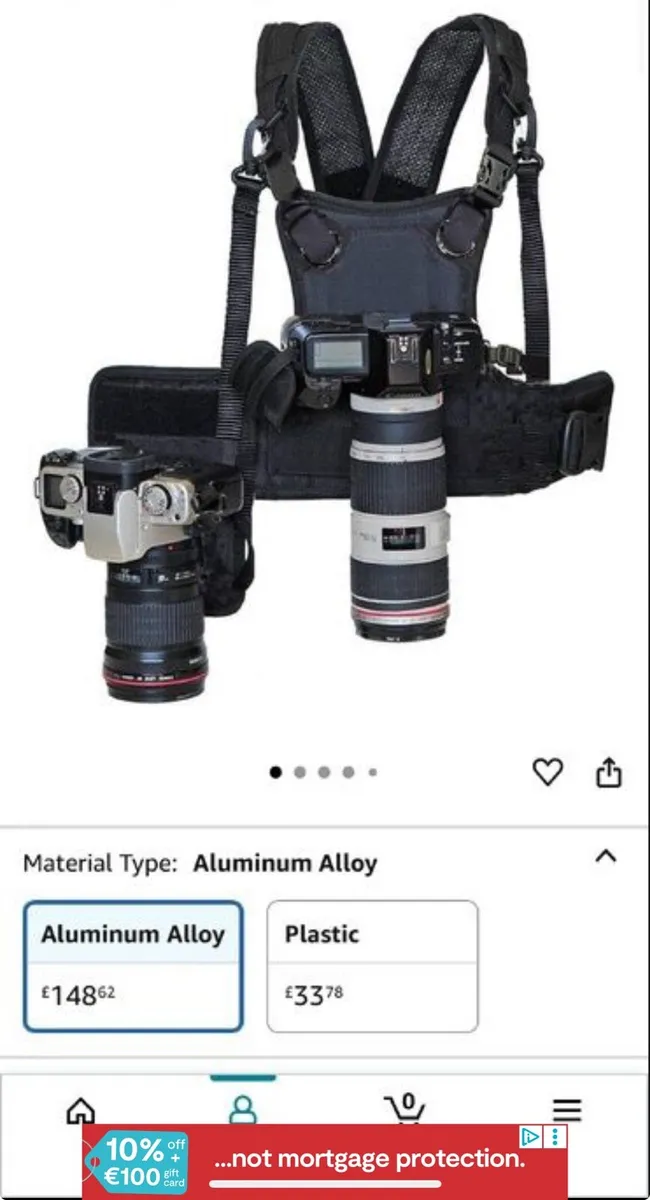
Task: Choose the Plastic material option
Action: pyautogui.click(x=372, y=965)
